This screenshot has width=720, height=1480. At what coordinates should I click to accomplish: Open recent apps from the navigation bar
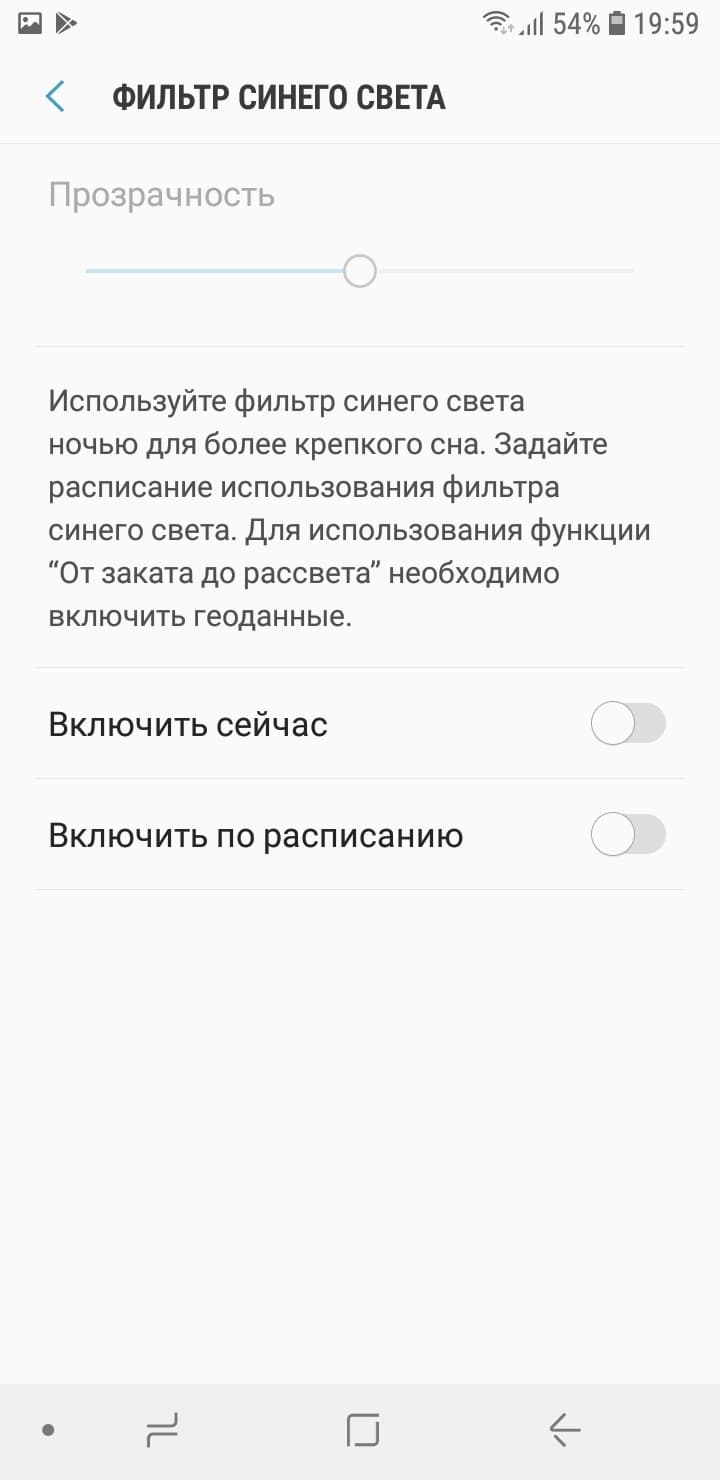pos(162,1431)
